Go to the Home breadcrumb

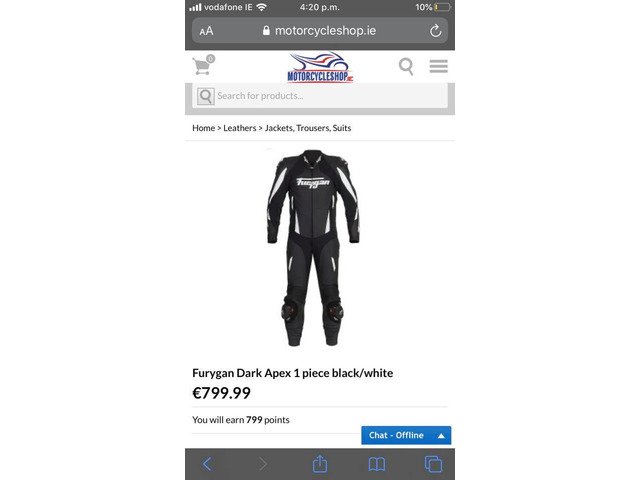[203, 128]
